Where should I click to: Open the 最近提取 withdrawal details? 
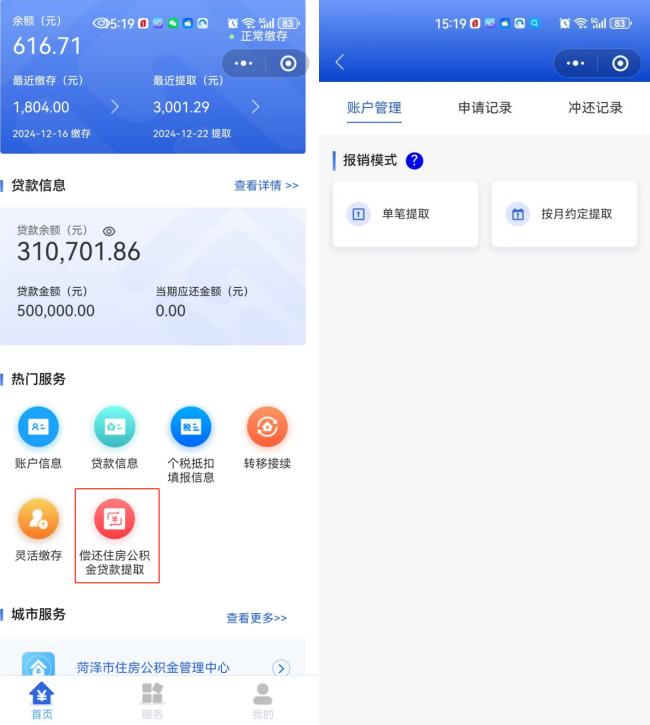tap(255, 107)
